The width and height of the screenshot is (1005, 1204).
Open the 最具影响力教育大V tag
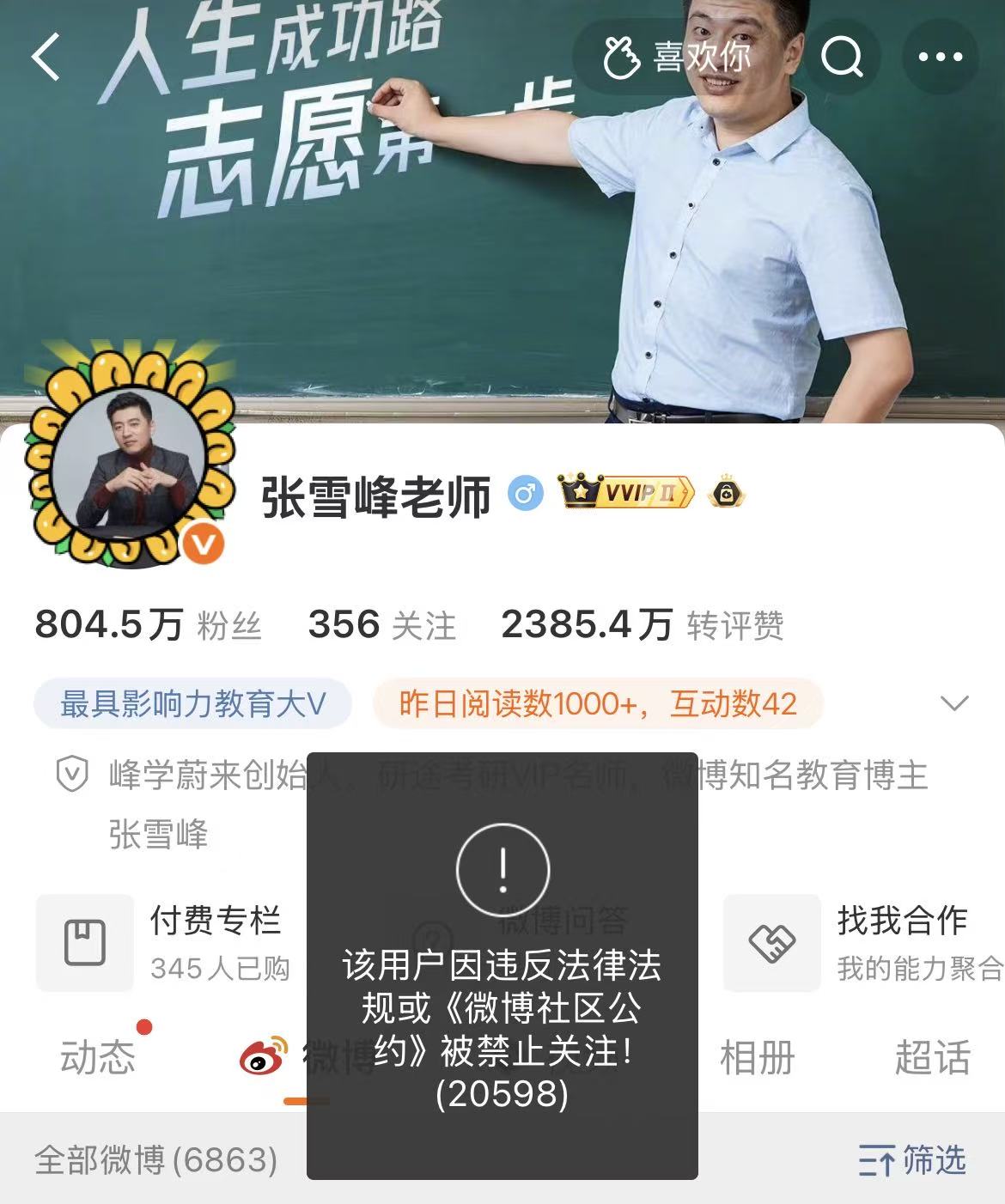(x=192, y=704)
